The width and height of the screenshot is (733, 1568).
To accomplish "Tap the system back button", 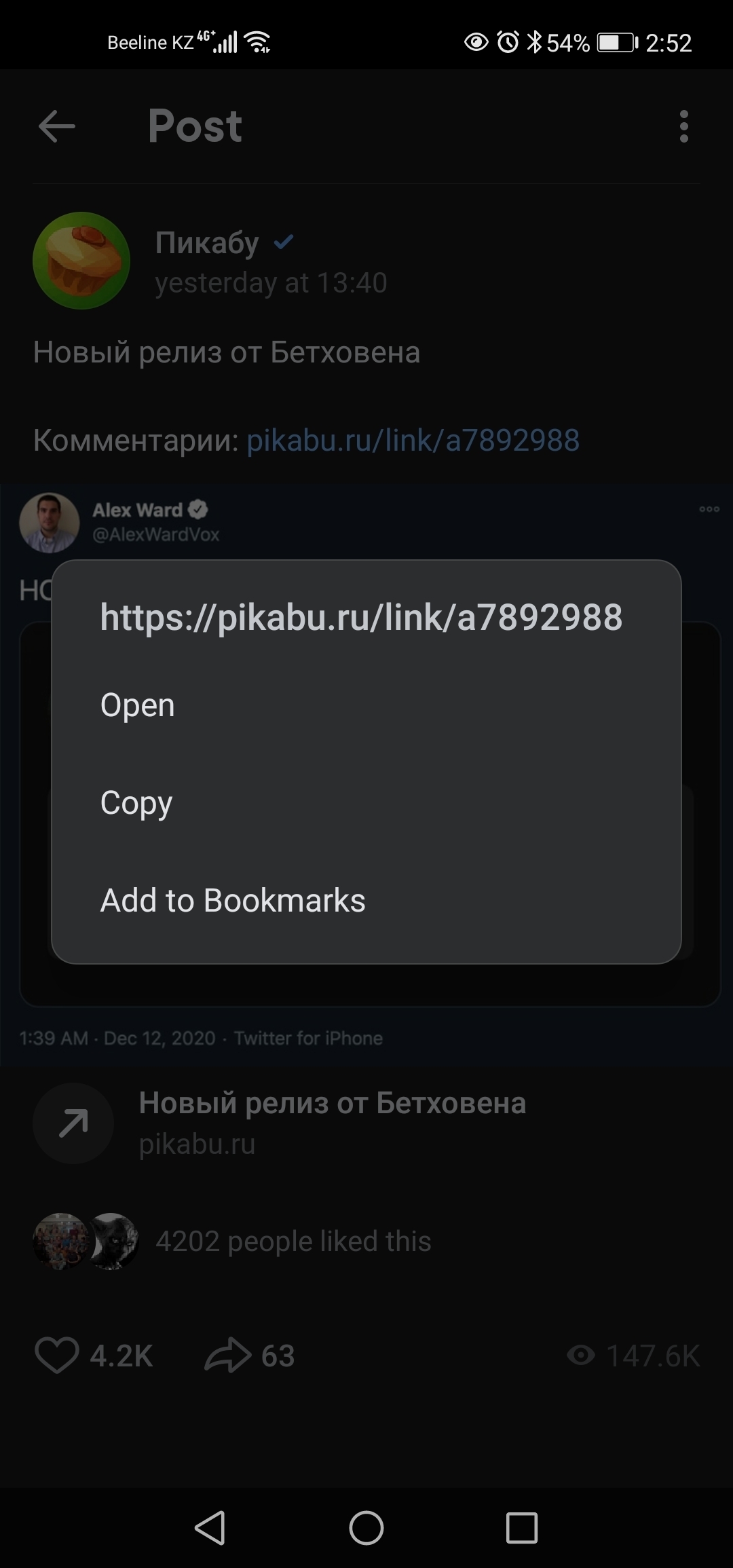I will coord(210,1528).
